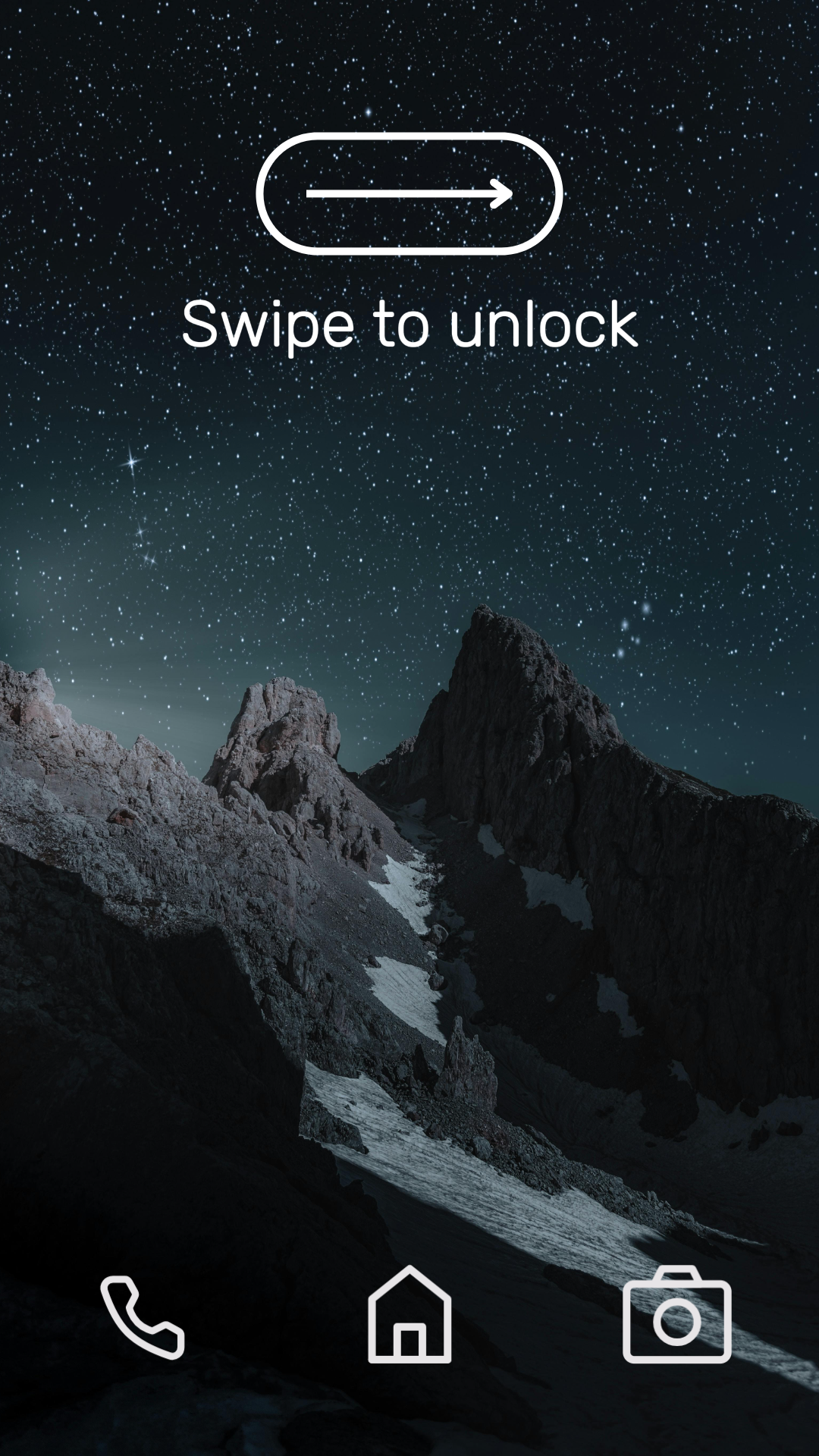
Task: Tap the home icon
Action: point(409,1315)
